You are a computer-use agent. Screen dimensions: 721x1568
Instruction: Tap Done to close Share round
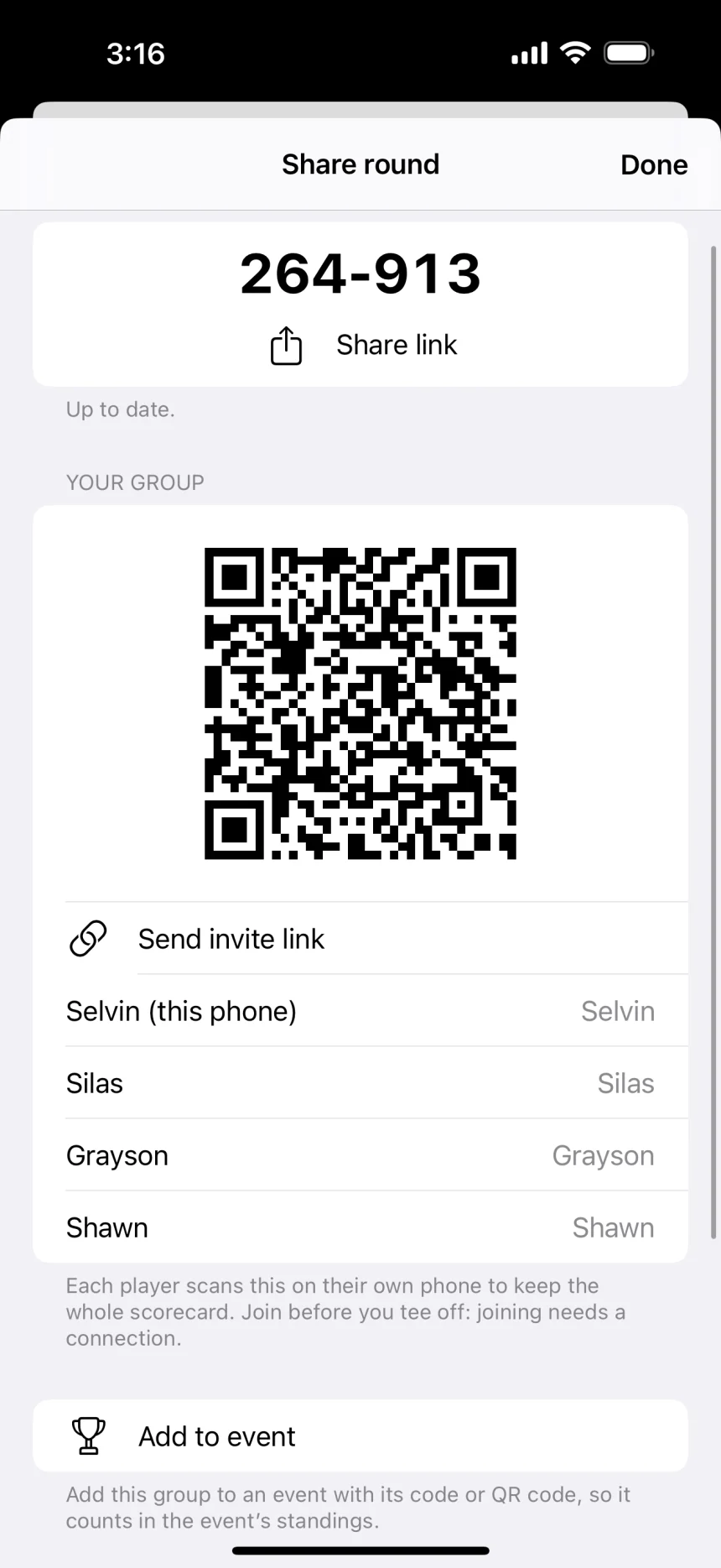click(653, 164)
